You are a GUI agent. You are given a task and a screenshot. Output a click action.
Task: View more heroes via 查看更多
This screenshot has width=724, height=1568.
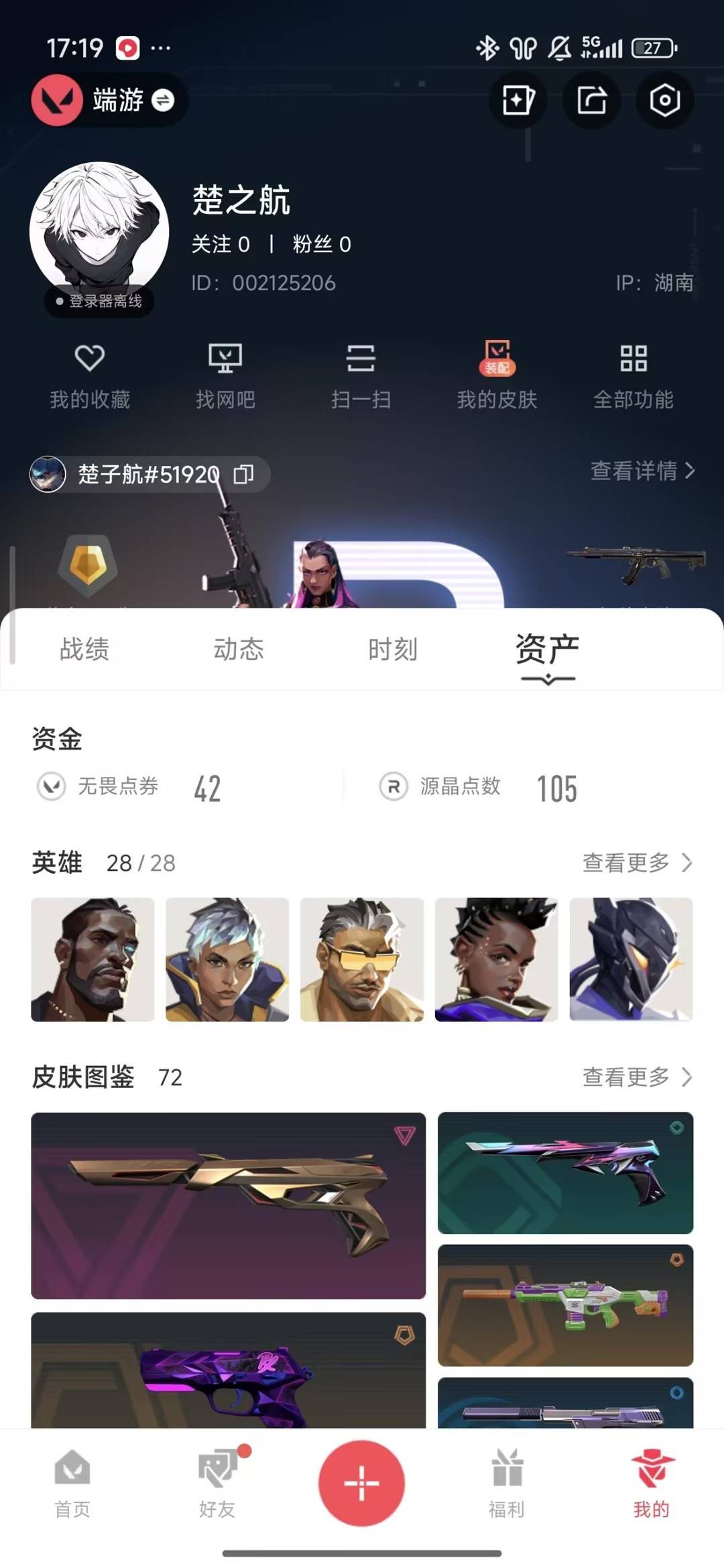(x=636, y=863)
